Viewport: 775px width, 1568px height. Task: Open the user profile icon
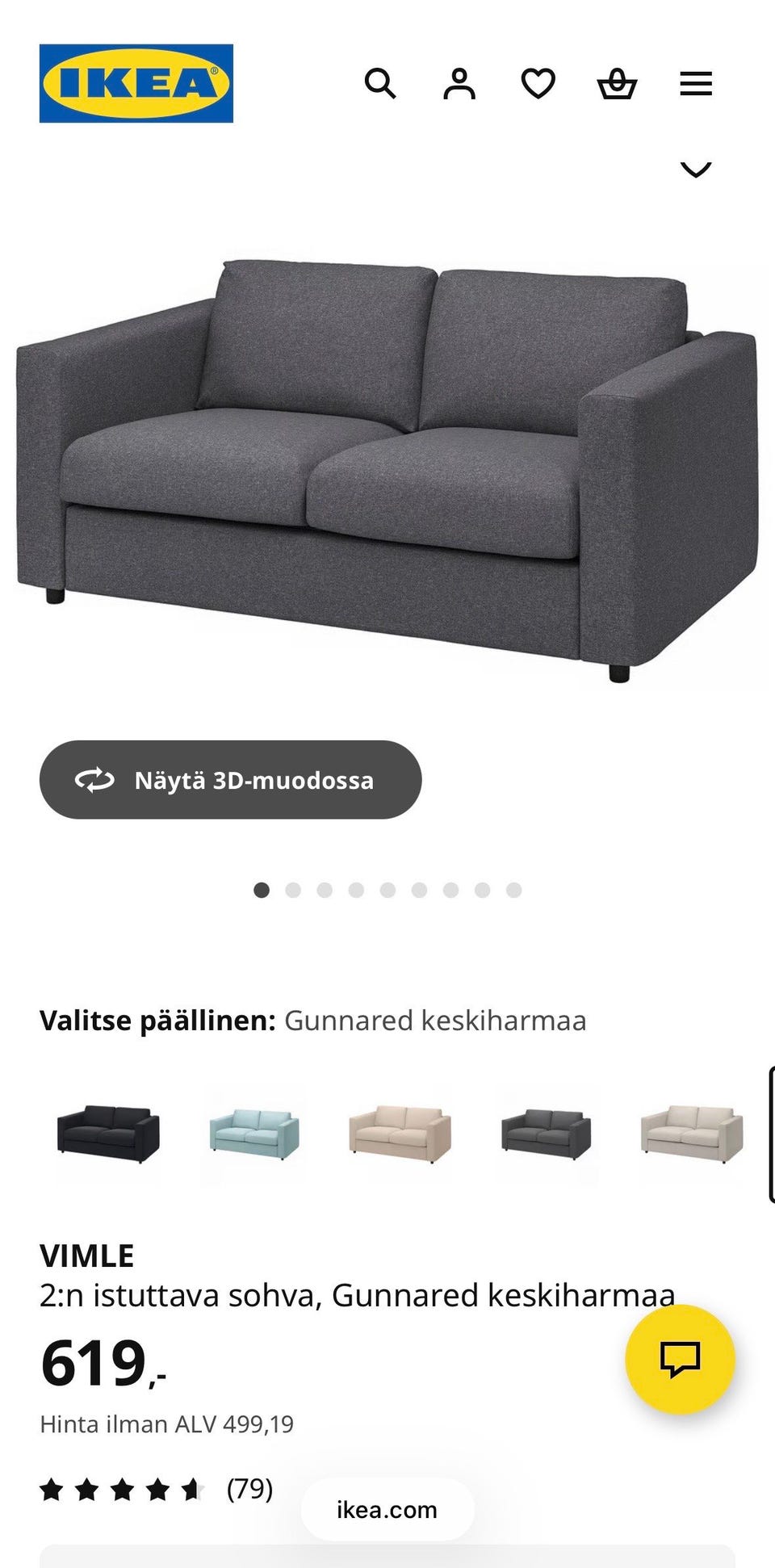point(459,83)
